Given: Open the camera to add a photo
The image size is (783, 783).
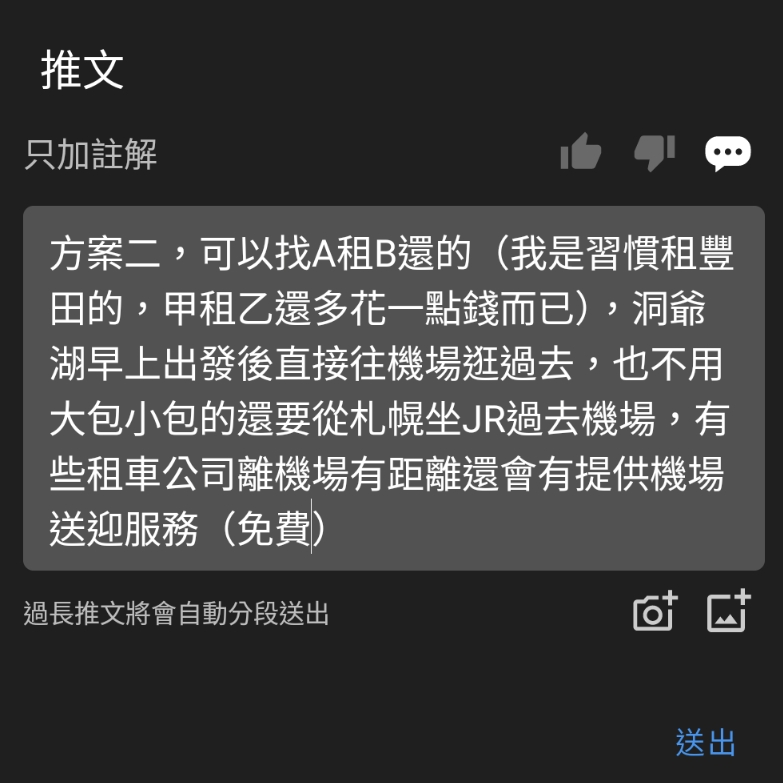Looking at the screenshot, I should pyautogui.click(x=655, y=611).
